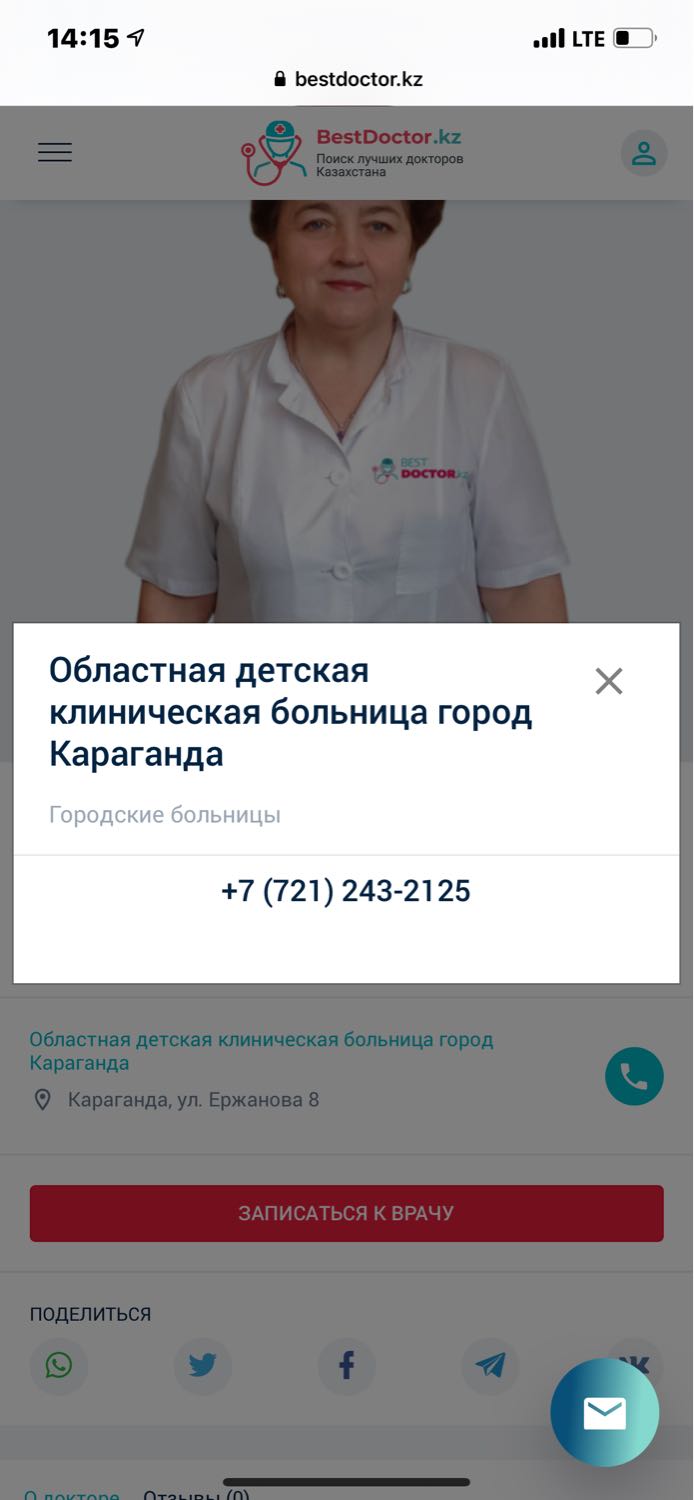Close the hospital phone popup
Screen dimensions: 694x1500
pos(608,681)
